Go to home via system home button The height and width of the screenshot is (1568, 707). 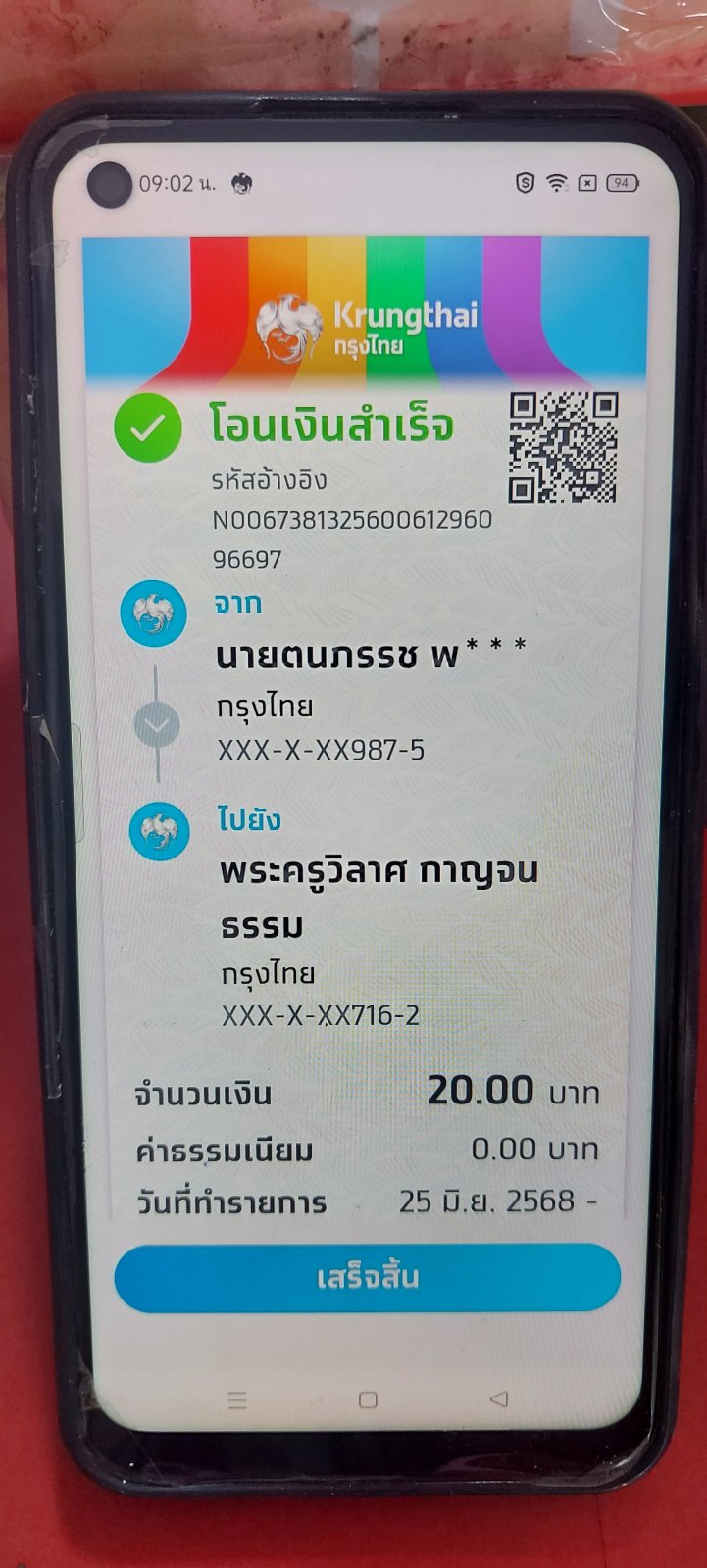pos(368,1400)
